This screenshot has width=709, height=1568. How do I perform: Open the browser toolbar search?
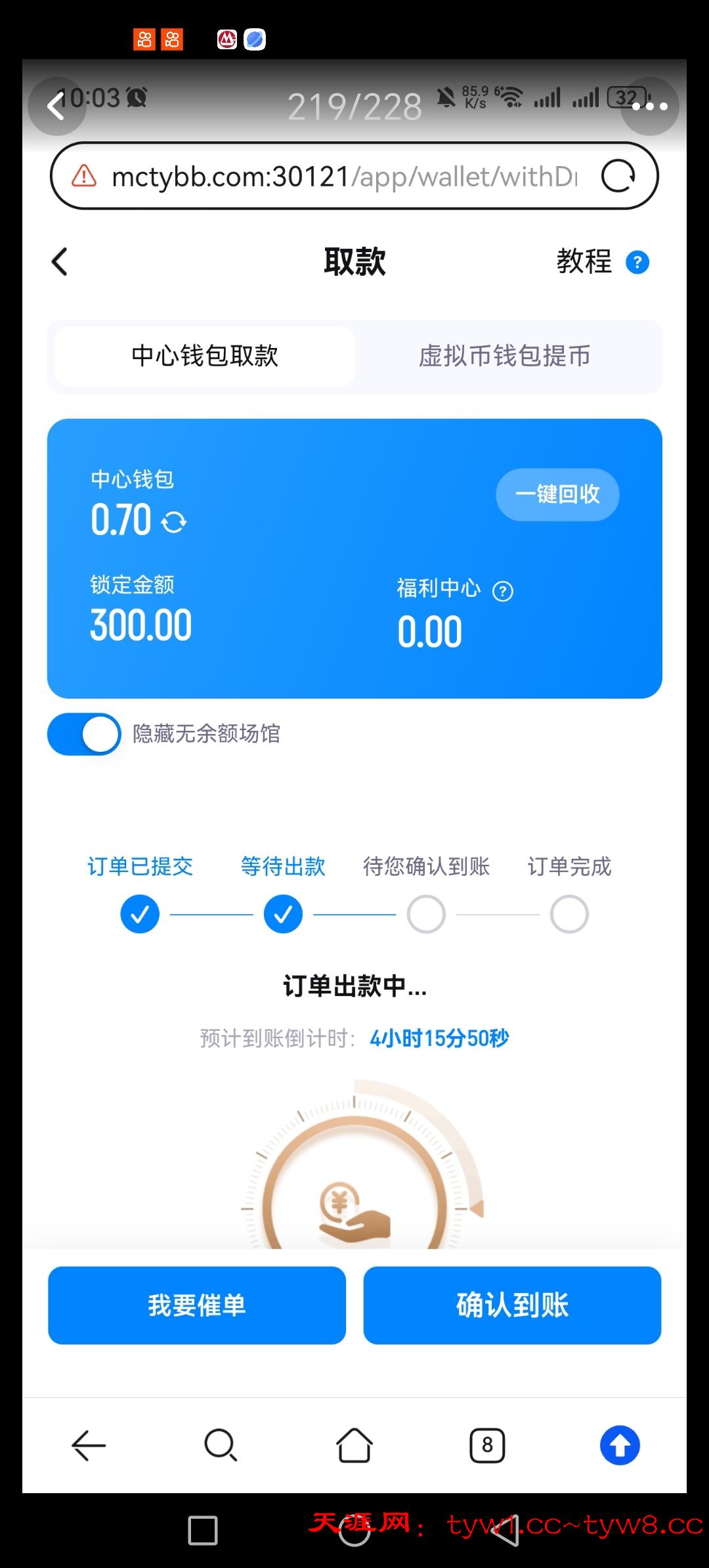click(x=221, y=1445)
